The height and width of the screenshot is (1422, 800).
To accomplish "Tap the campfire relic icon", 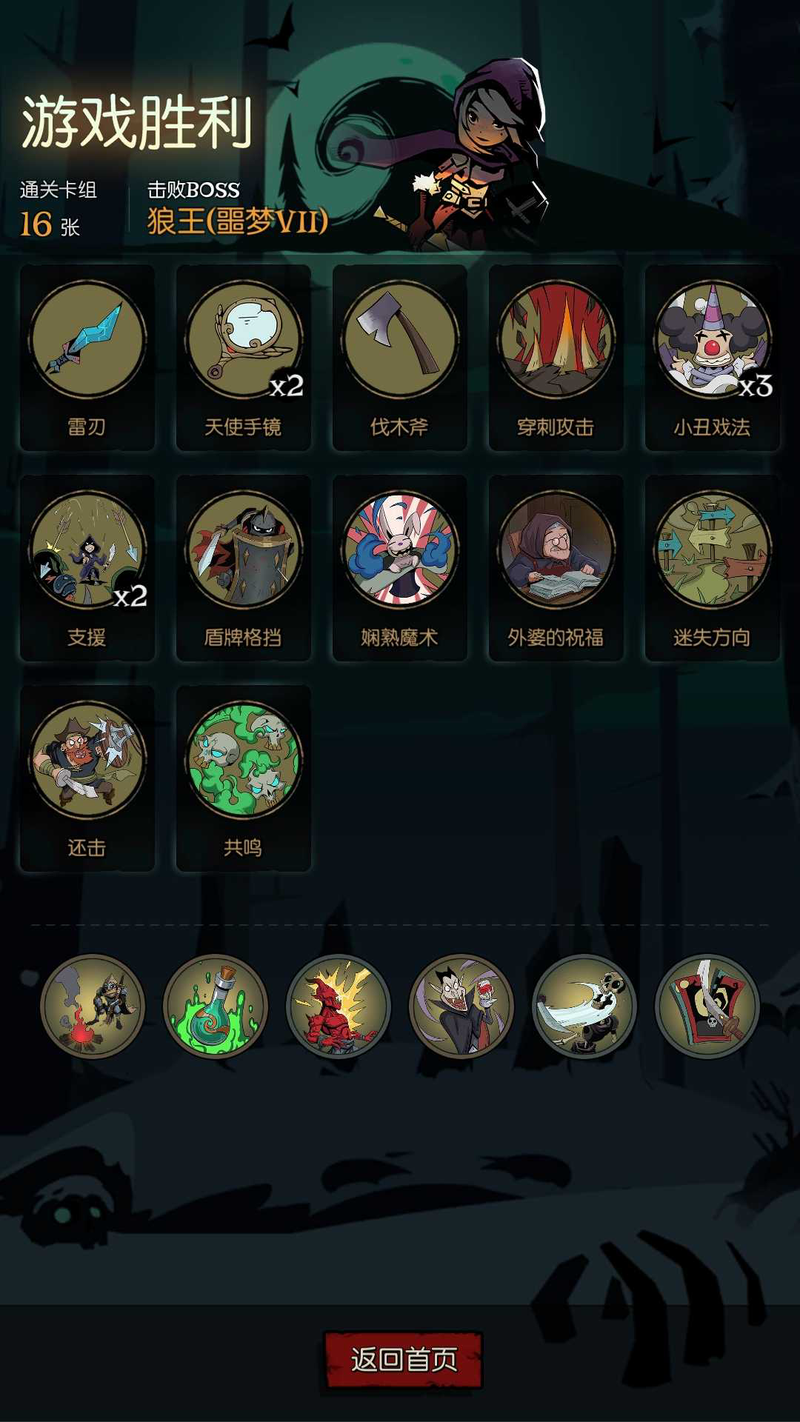I will (92, 1006).
